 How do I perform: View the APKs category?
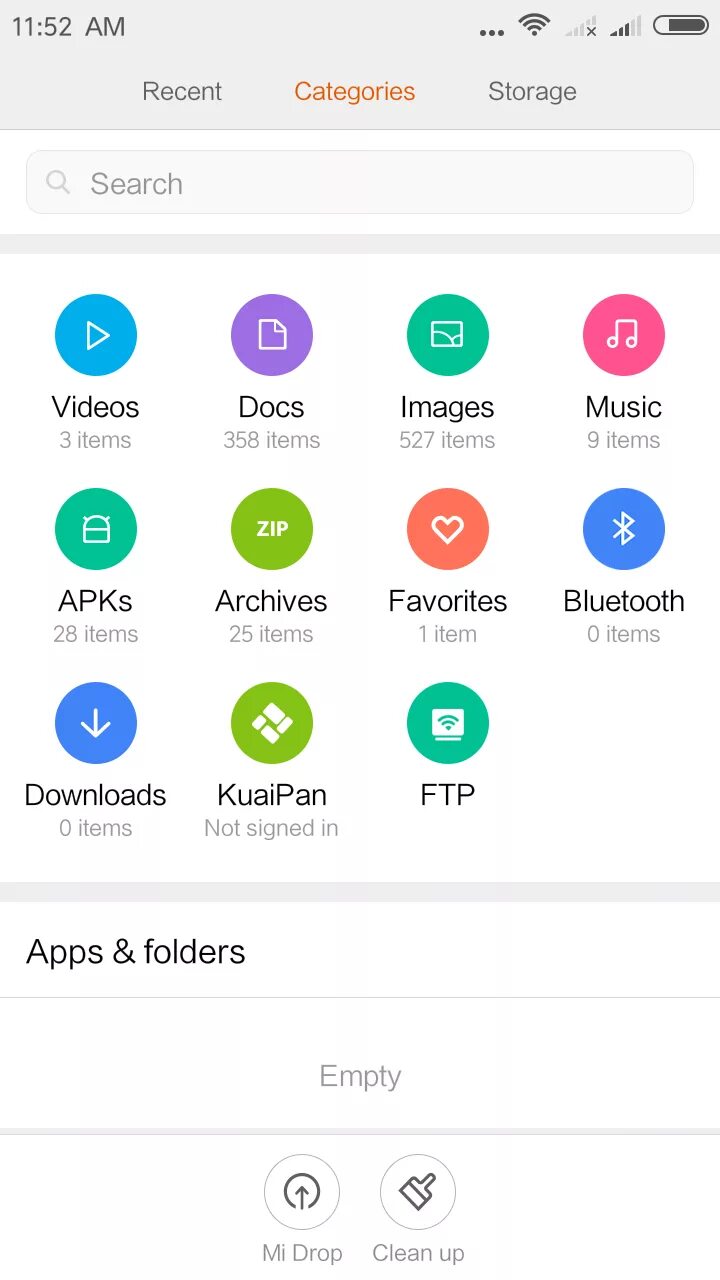[x=96, y=529]
